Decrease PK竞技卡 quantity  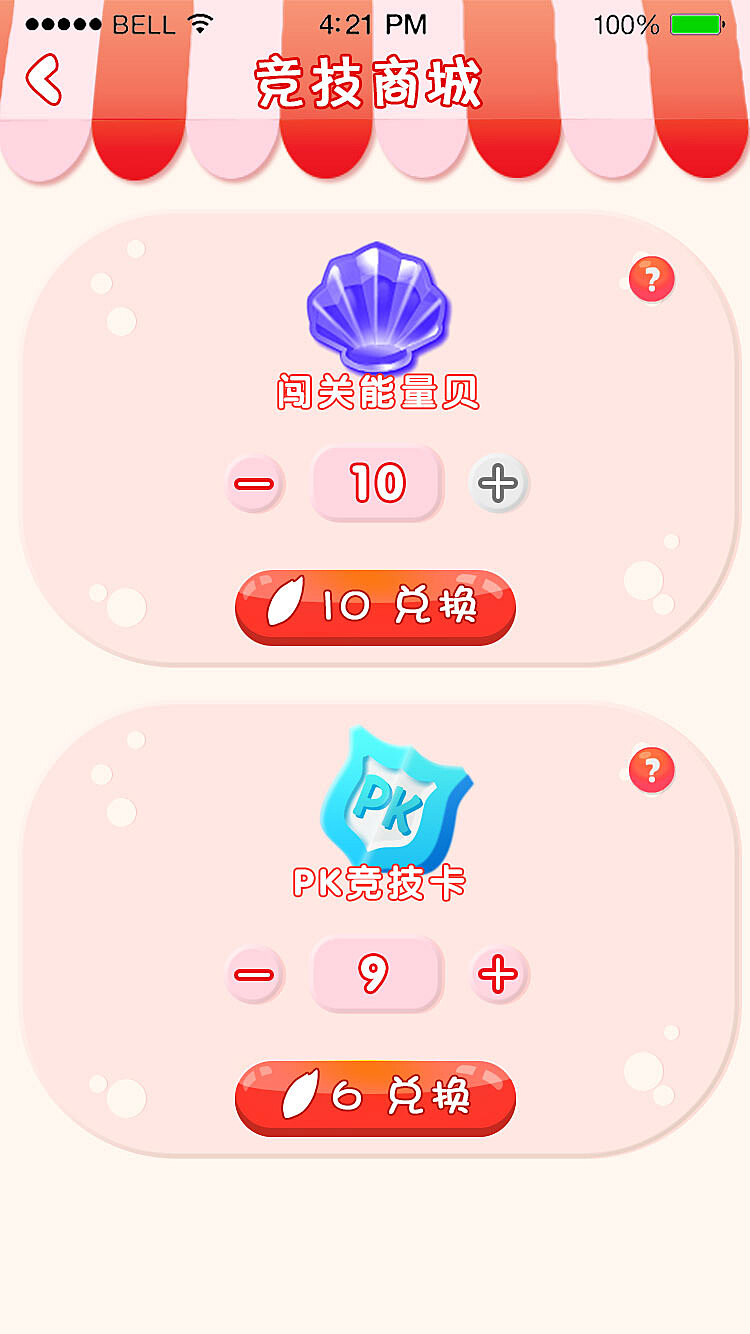click(254, 974)
